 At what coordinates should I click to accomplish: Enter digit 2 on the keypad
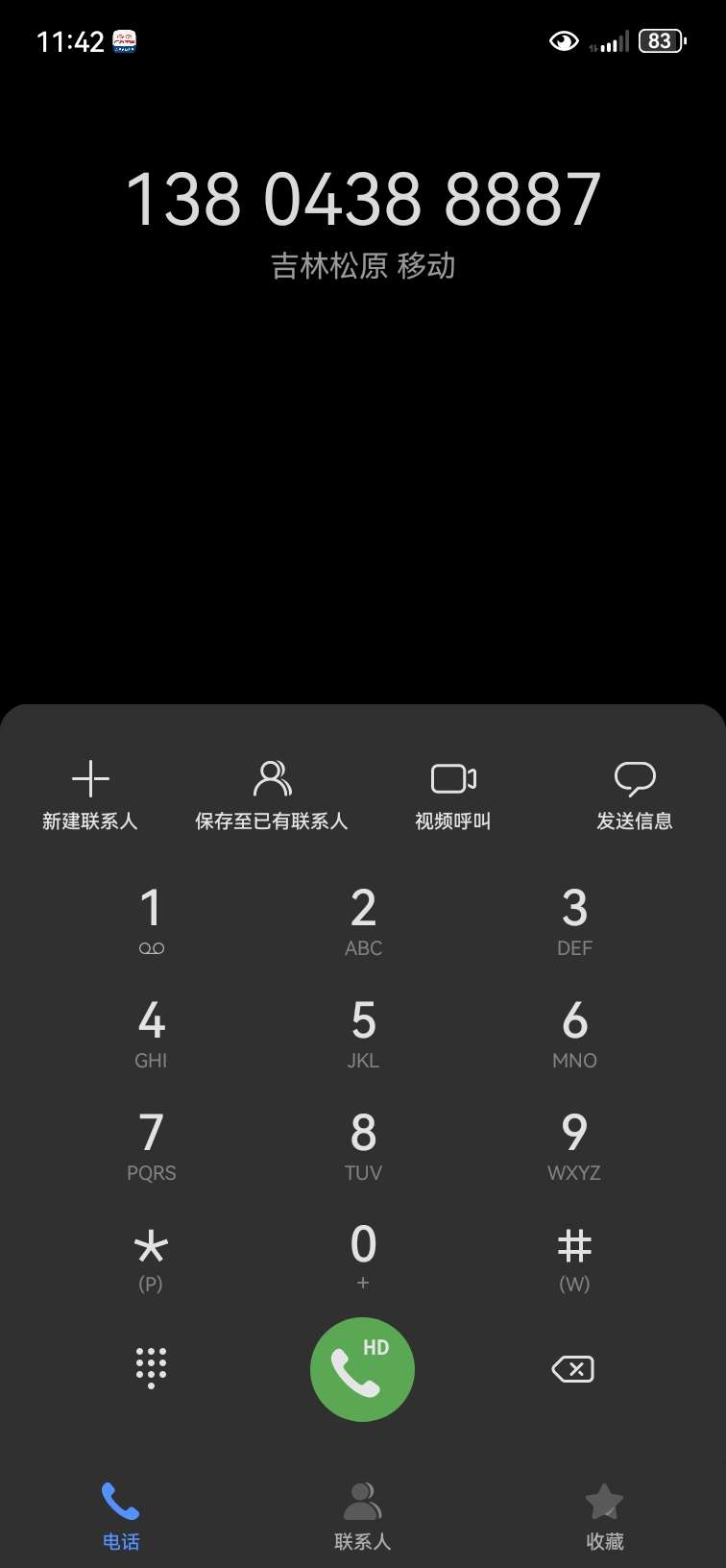point(363,920)
